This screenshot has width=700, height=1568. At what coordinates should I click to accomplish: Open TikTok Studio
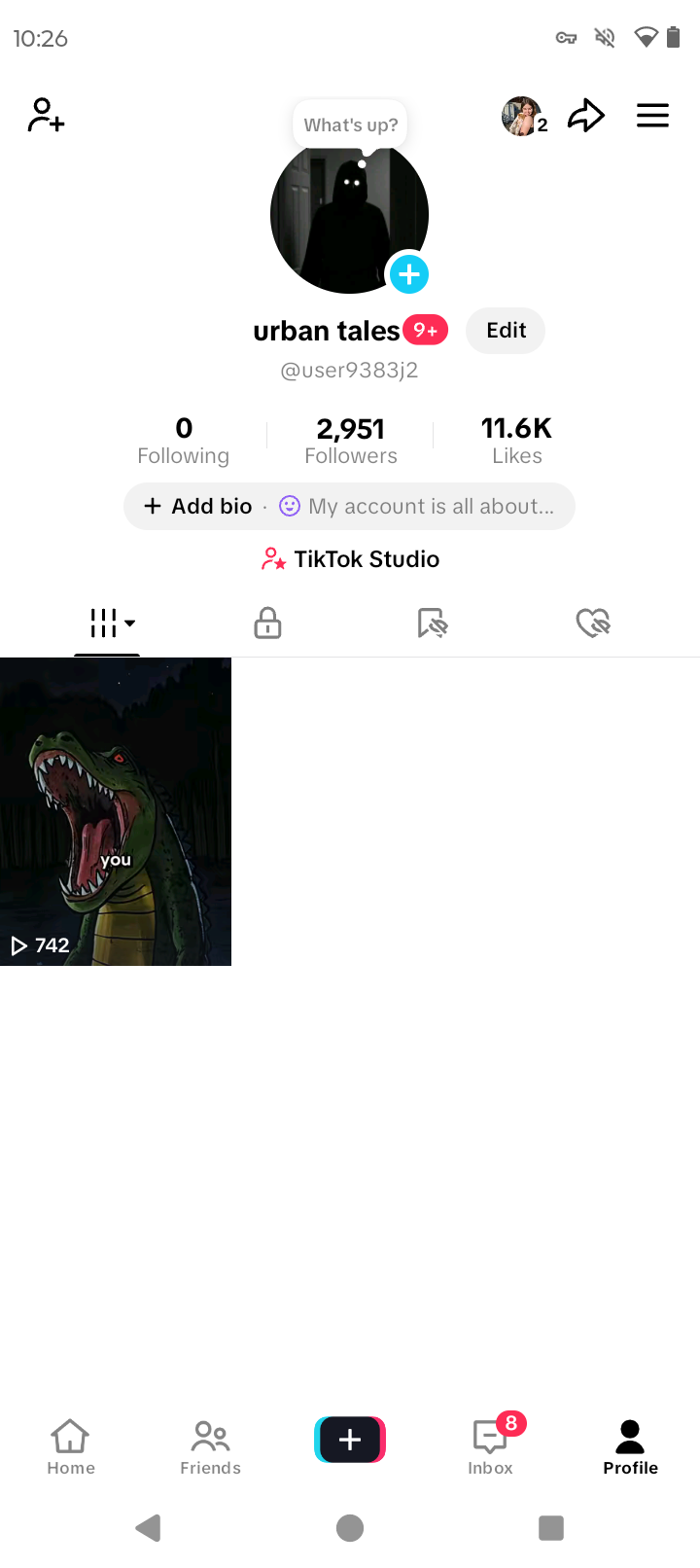[x=351, y=559]
